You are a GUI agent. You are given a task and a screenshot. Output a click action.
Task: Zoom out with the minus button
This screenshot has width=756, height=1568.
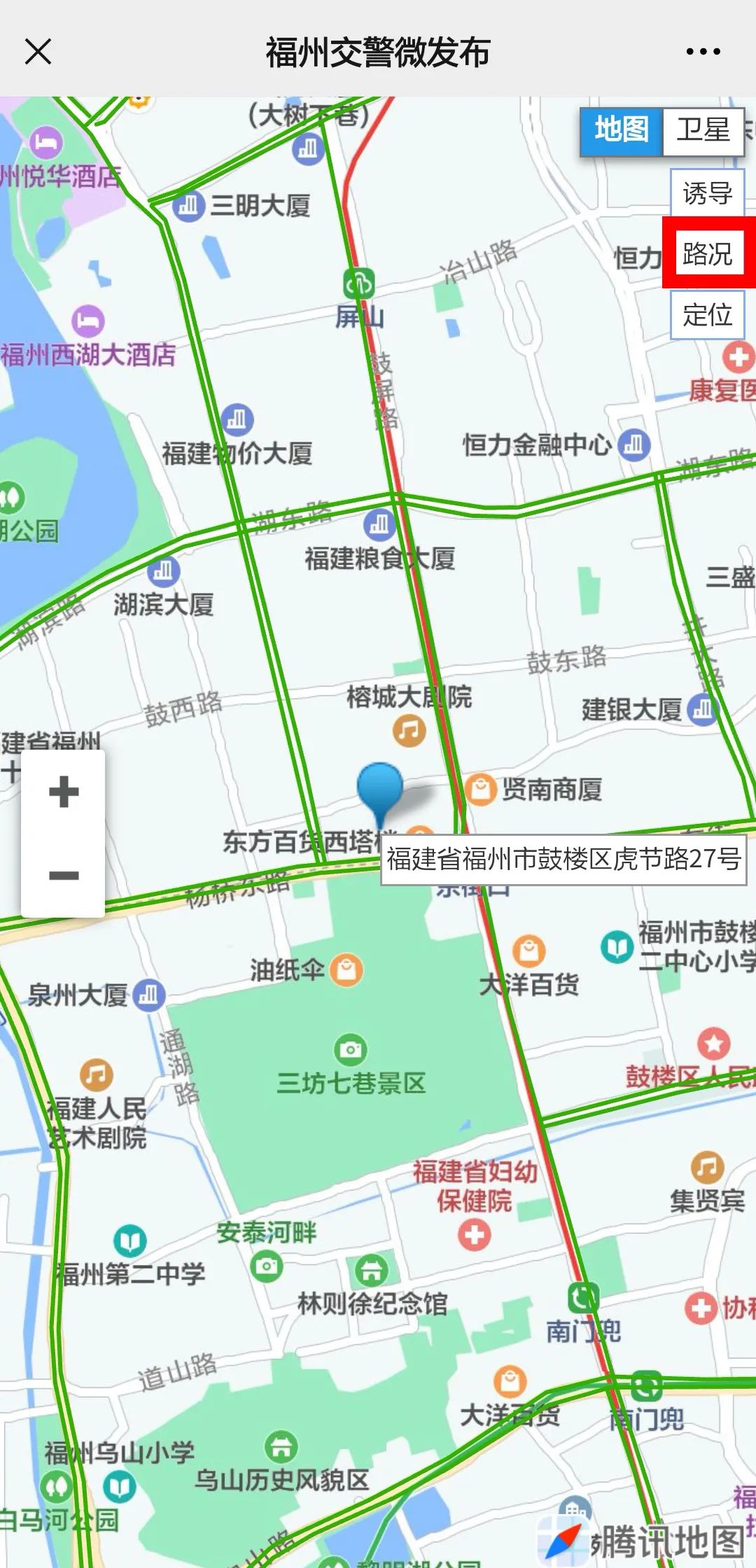[64, 875]
